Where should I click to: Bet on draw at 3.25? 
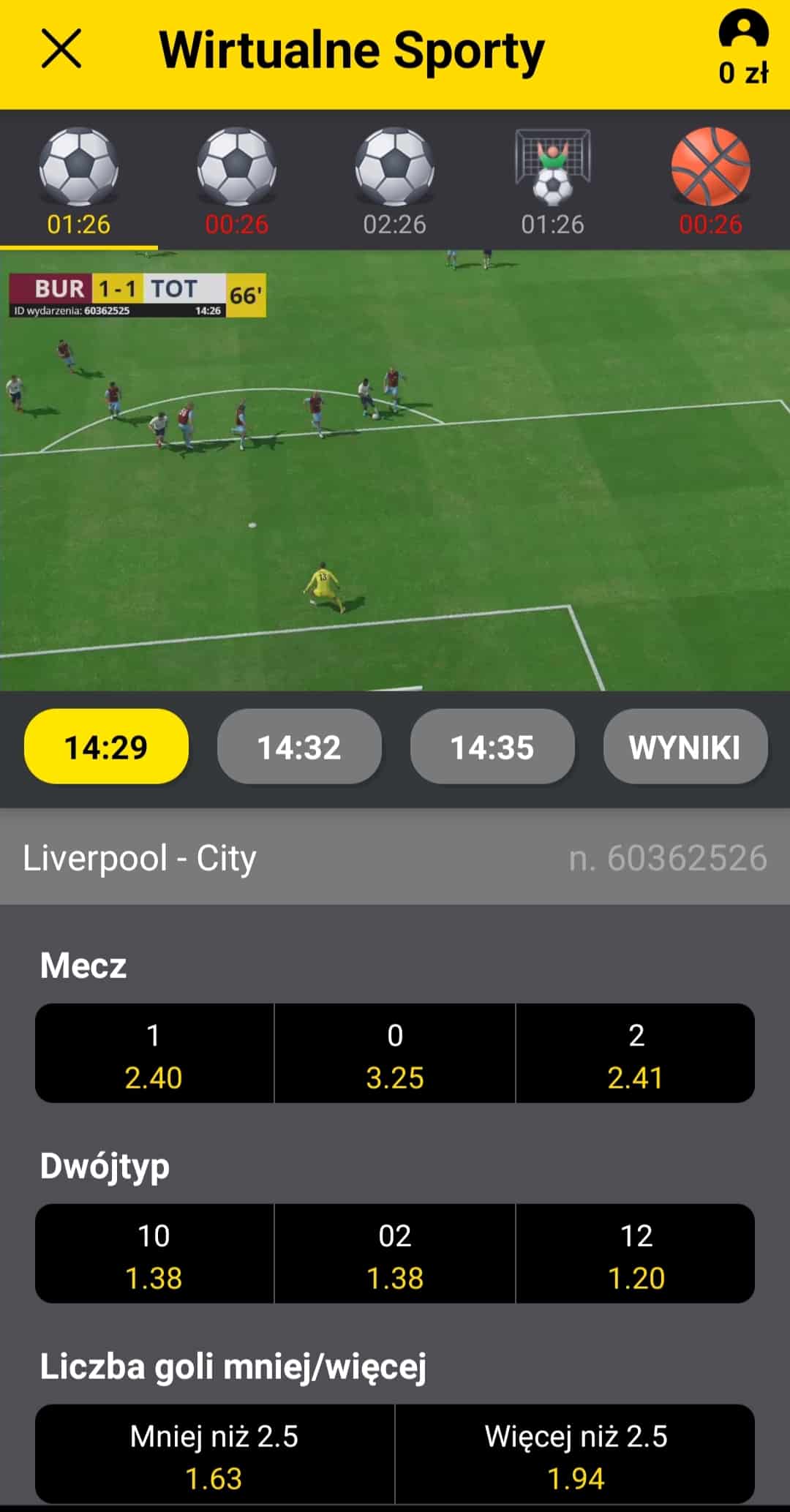pos(395,1053)
